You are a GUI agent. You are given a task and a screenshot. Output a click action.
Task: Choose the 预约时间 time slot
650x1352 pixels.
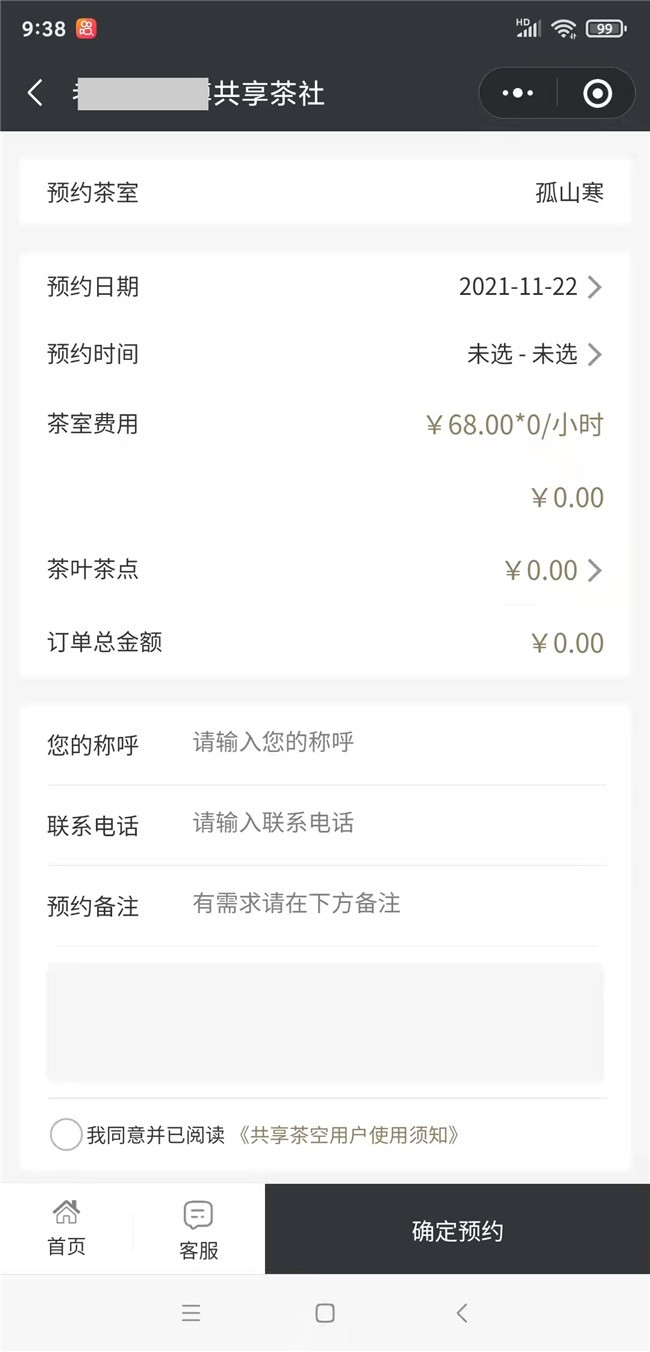[534, 355]
